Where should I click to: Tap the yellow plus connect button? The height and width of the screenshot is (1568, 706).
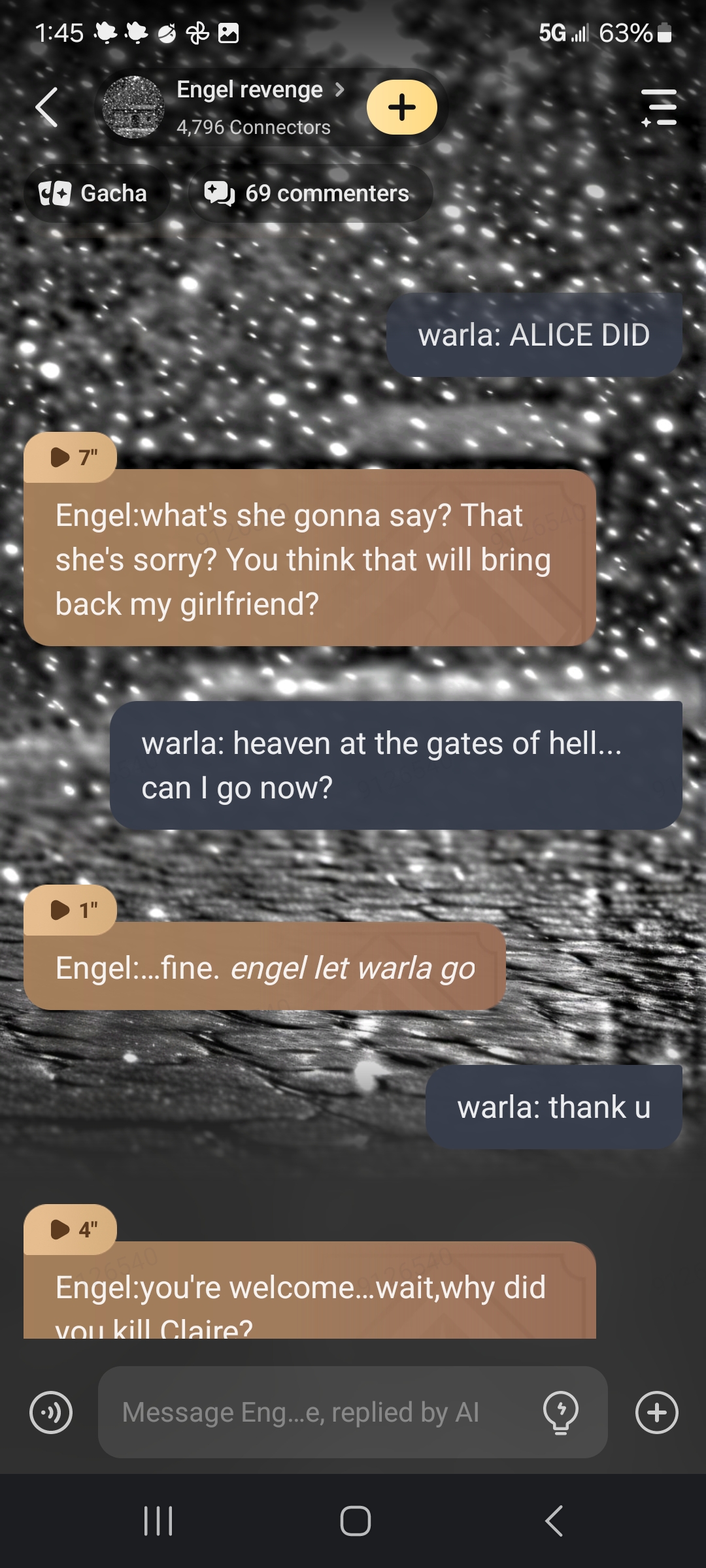pyautogui.click(x=401, y=107)
